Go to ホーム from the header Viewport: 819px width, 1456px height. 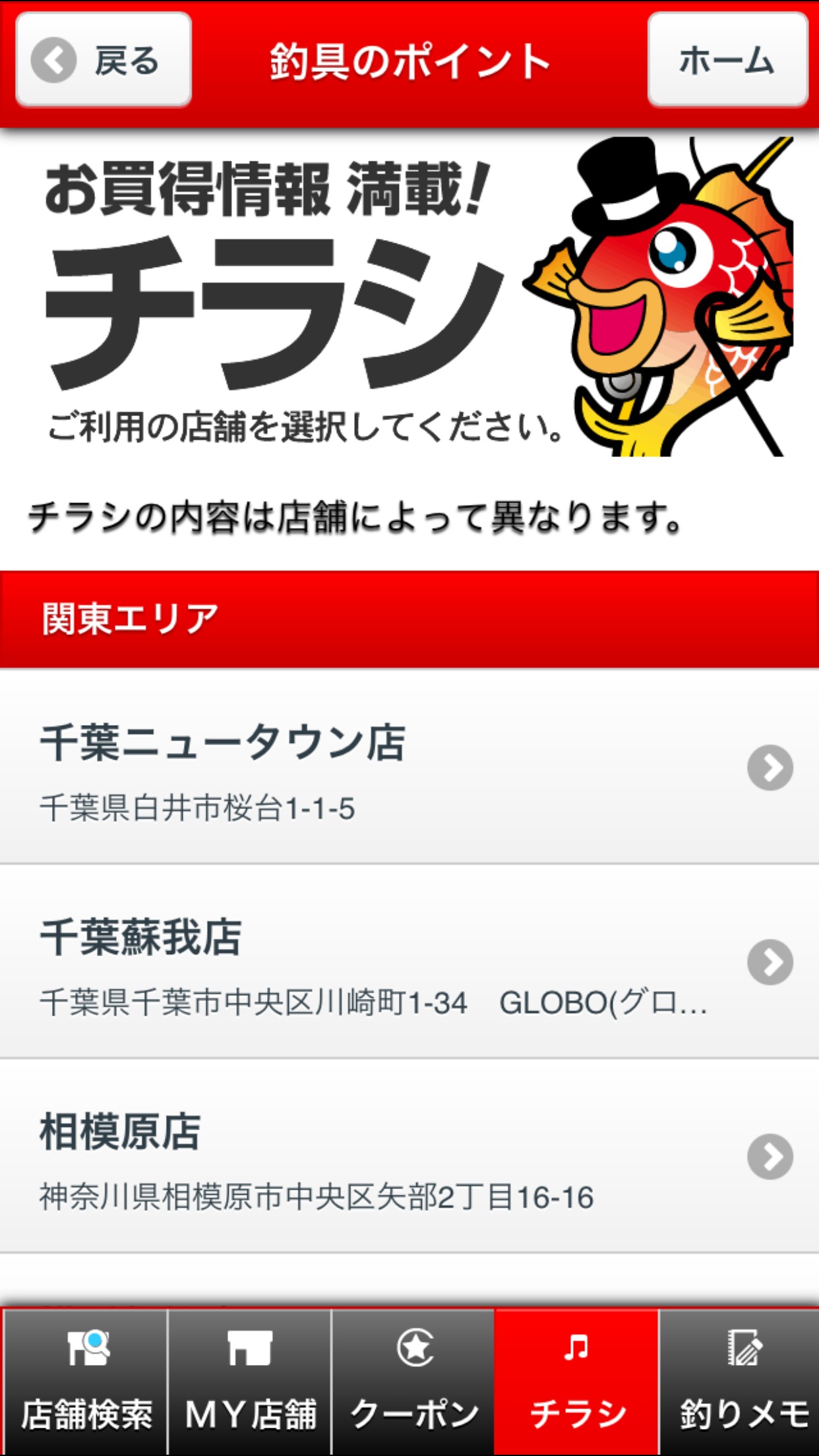click(x=727, y=59)
